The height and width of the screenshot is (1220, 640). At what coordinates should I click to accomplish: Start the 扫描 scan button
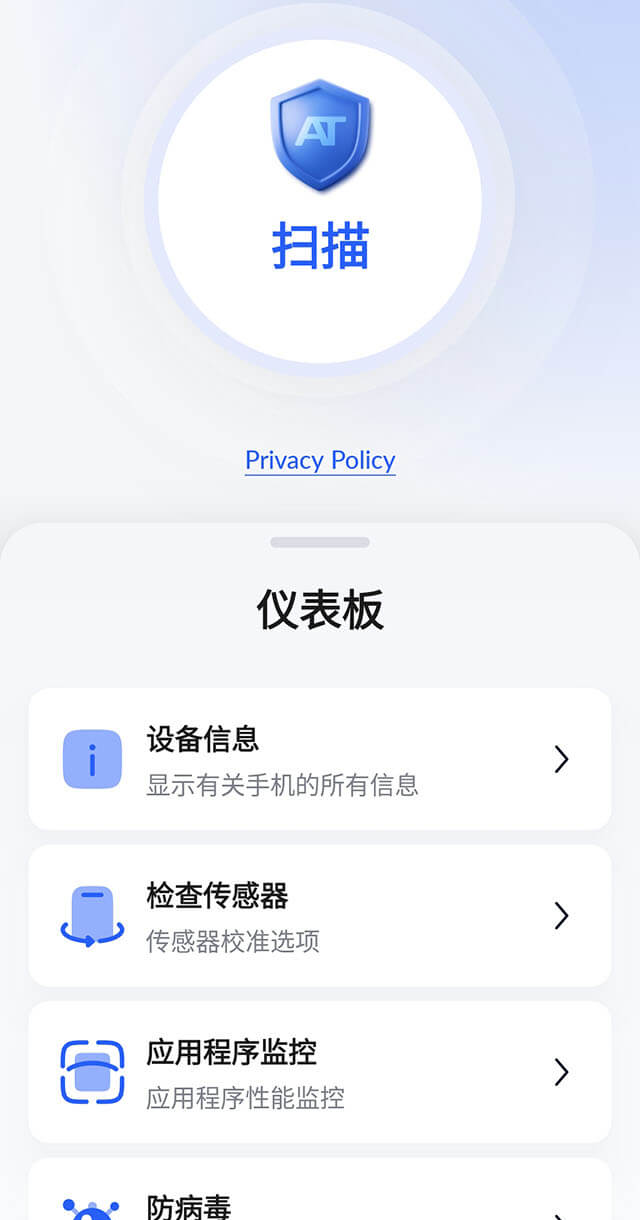point(320,201)
